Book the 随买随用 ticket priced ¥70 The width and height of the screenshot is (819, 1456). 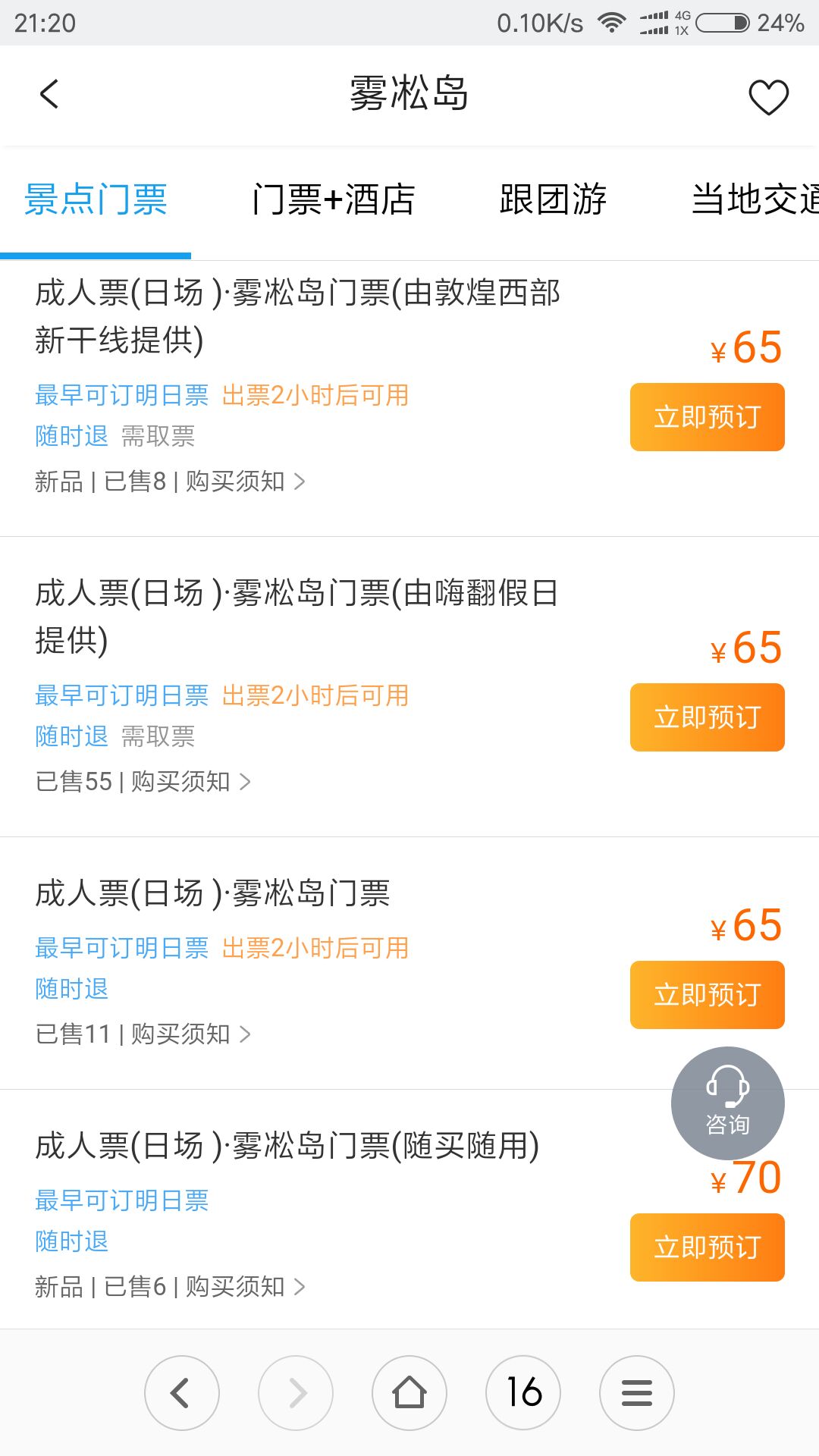(x=708, y=1247)
